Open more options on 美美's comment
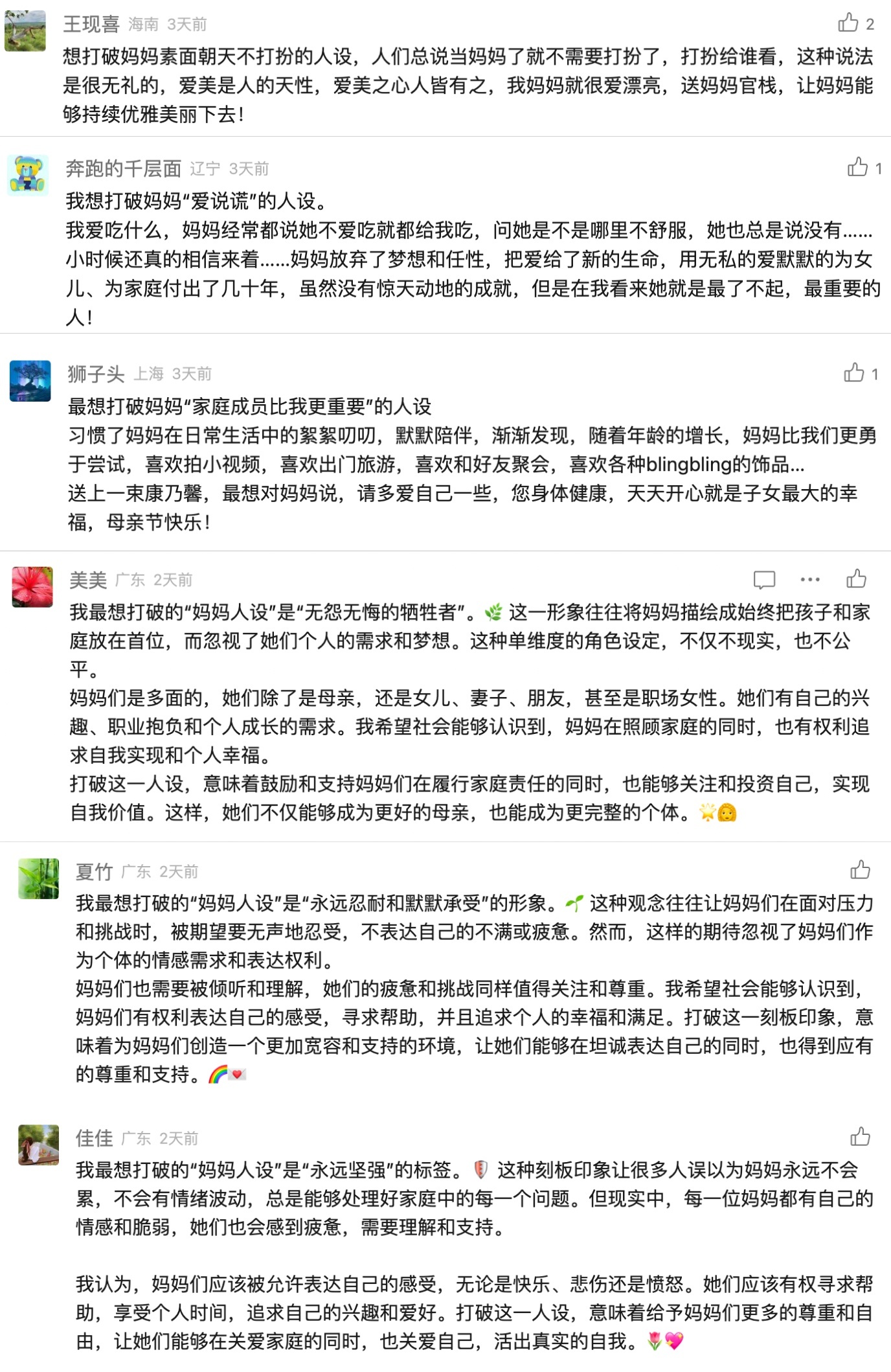This screenshot has height=1372, width=891. pyautogui.click(x=810, y=579)
